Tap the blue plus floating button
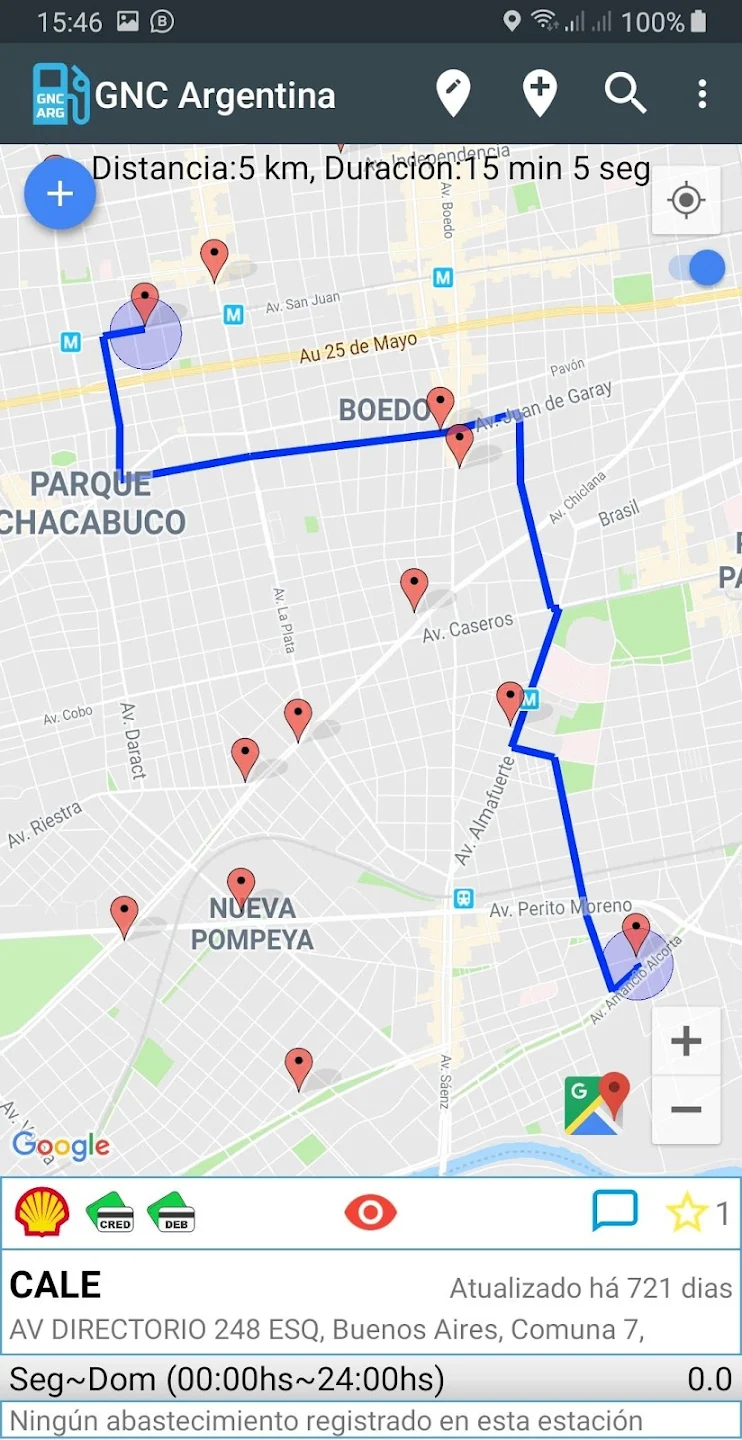 60,194
